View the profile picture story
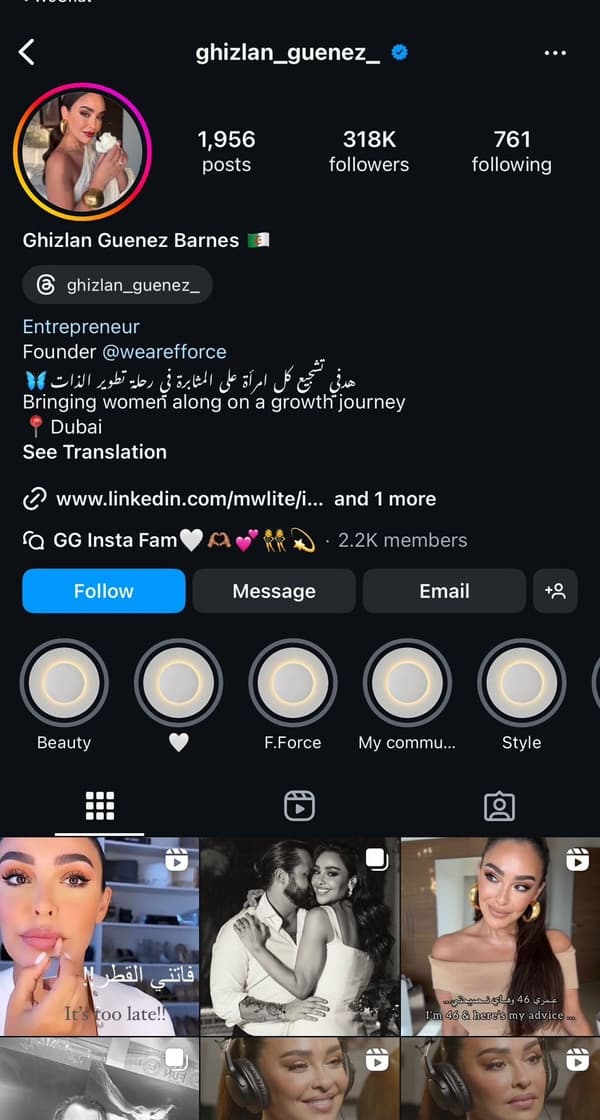600x1120 pixels. [x=82, y=152]
